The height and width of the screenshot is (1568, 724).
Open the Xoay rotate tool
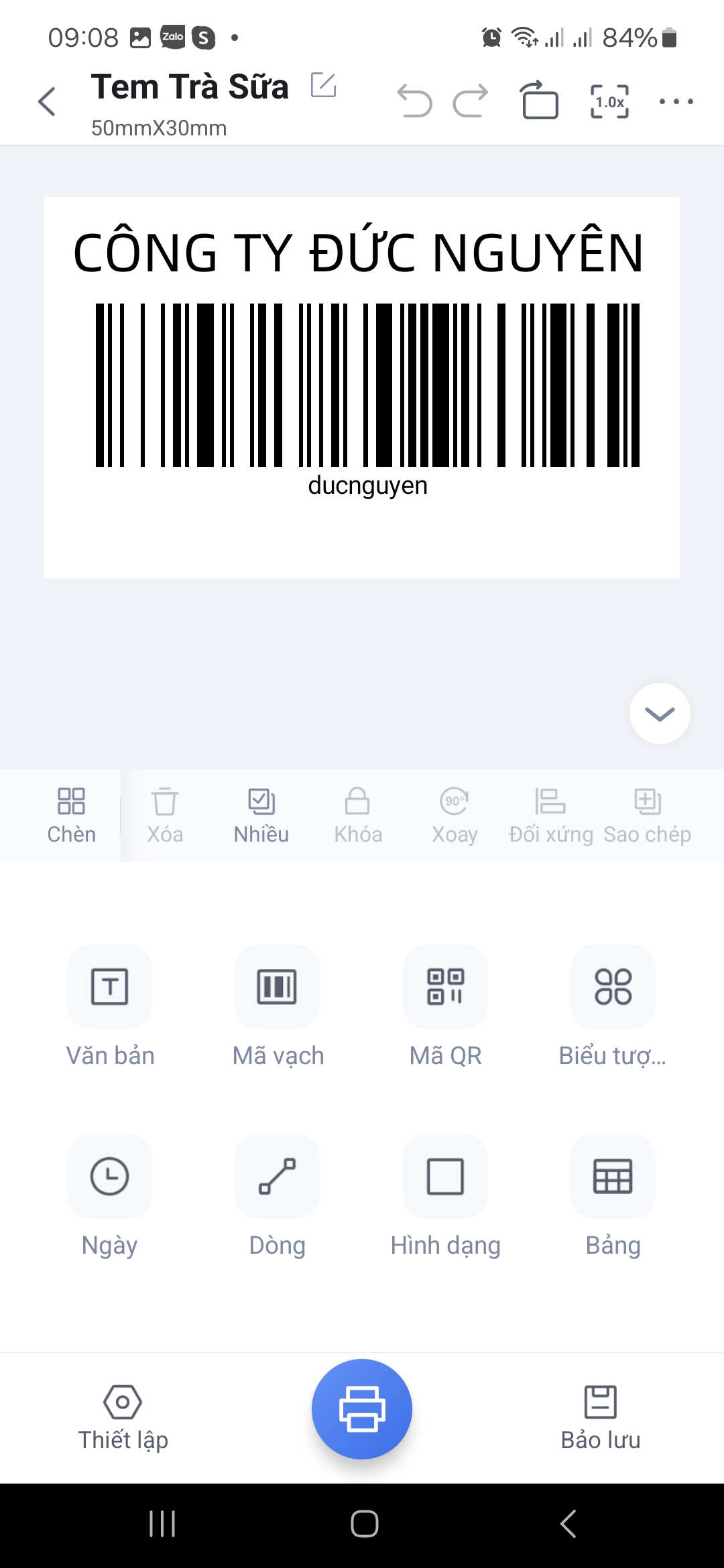(455, 814)
